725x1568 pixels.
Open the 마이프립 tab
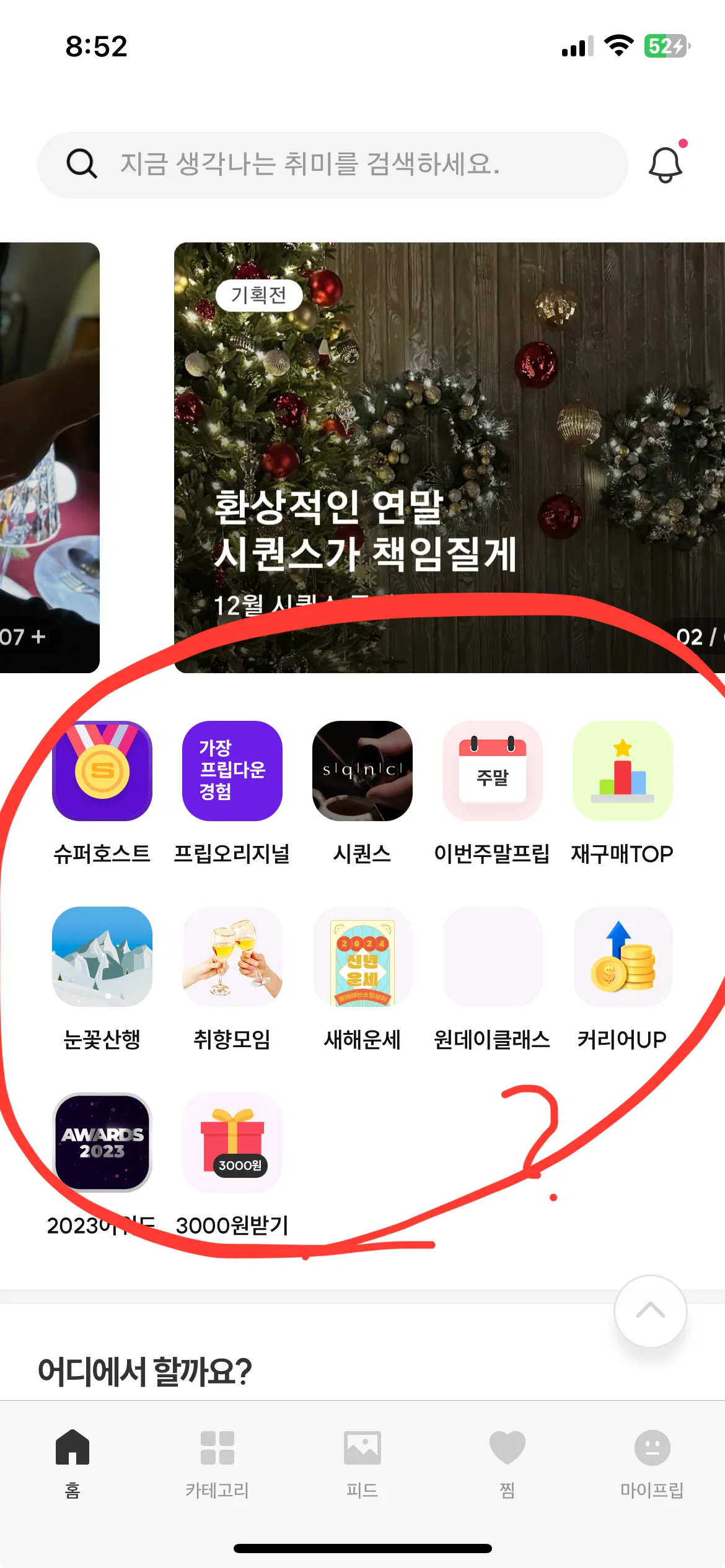(x=652, y=1463)
